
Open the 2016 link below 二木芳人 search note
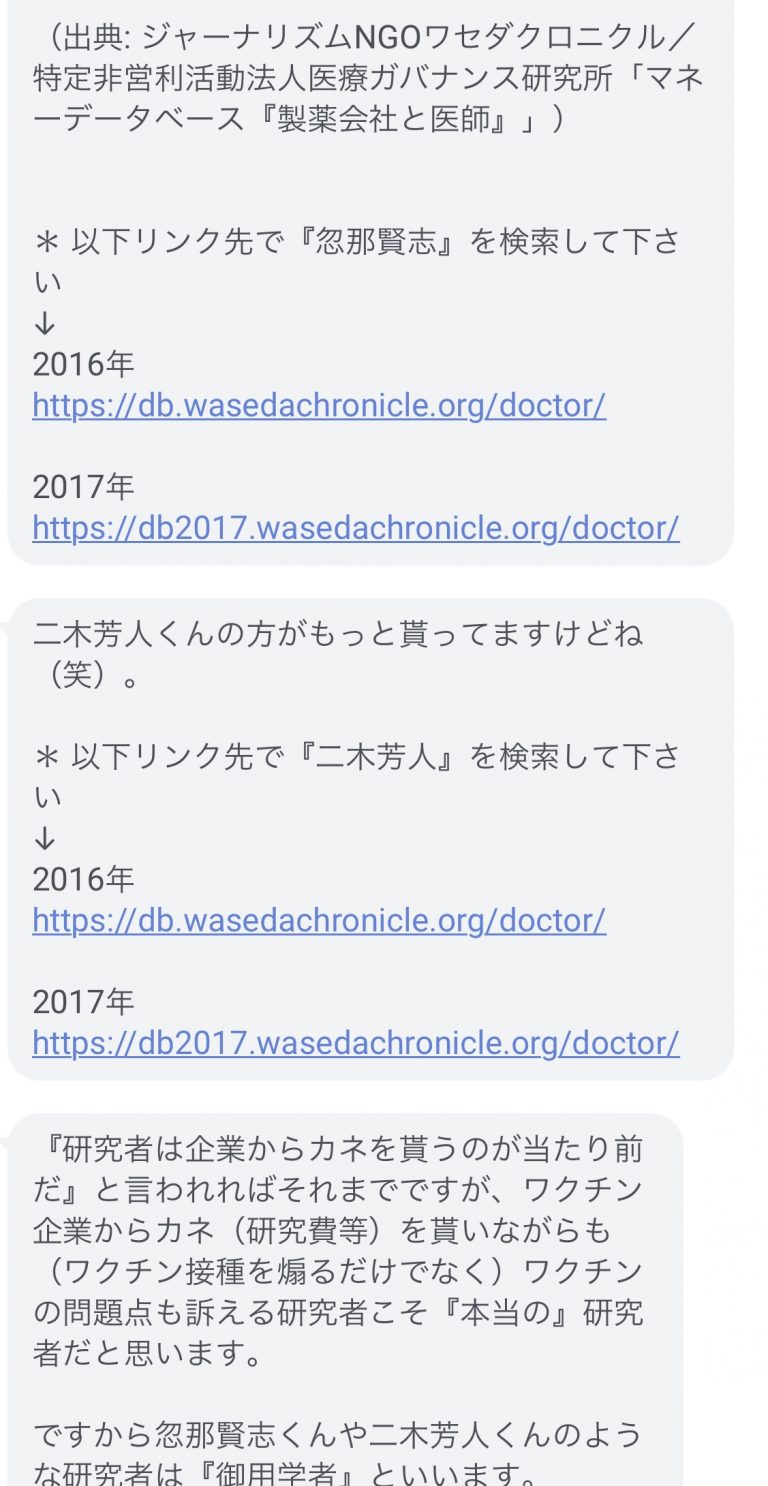[319, 921]
